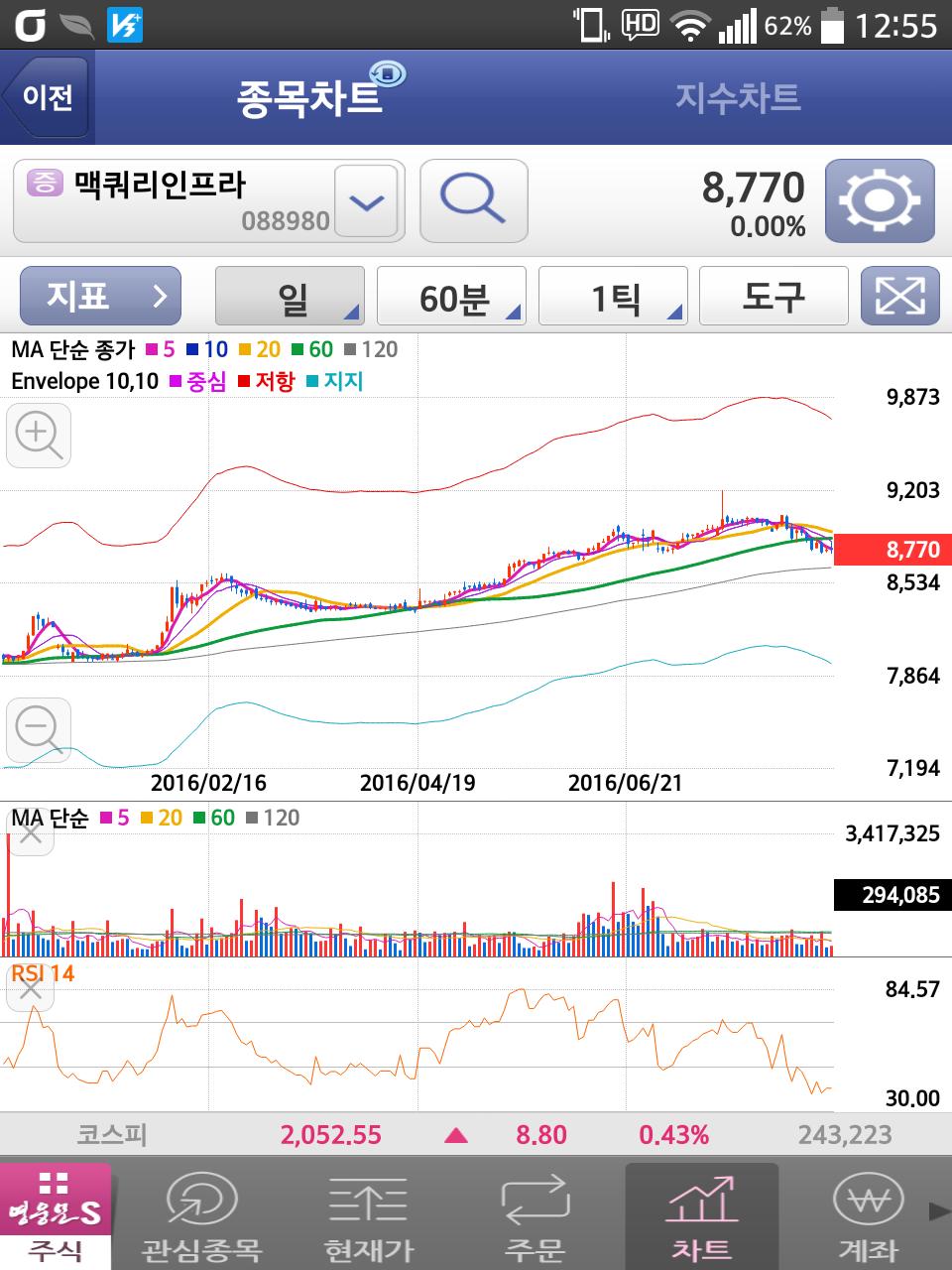This screenshot has height=1270, width=952.
Task: Zoom in on the price chart
Action: pos(39,435)
